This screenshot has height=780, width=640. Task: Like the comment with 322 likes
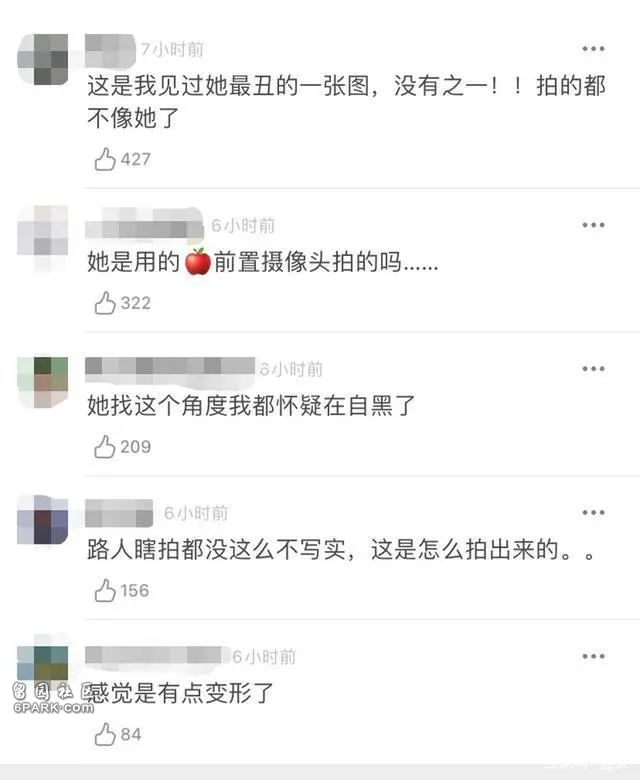(x=105, y=303)
